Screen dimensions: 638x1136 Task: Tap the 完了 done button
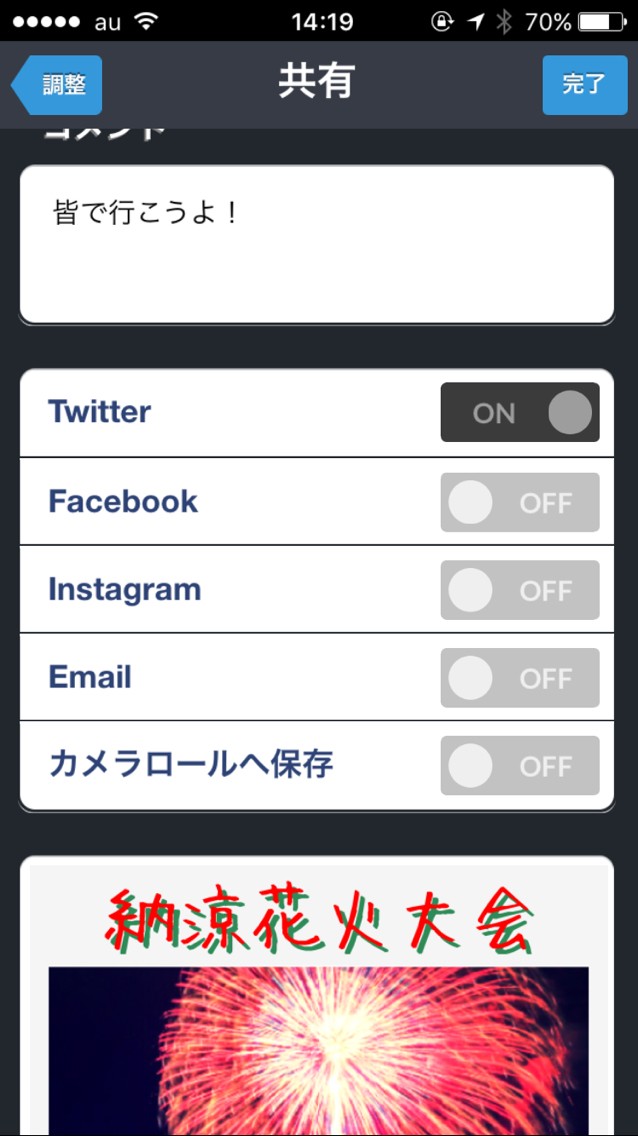(x=583, y=85)
